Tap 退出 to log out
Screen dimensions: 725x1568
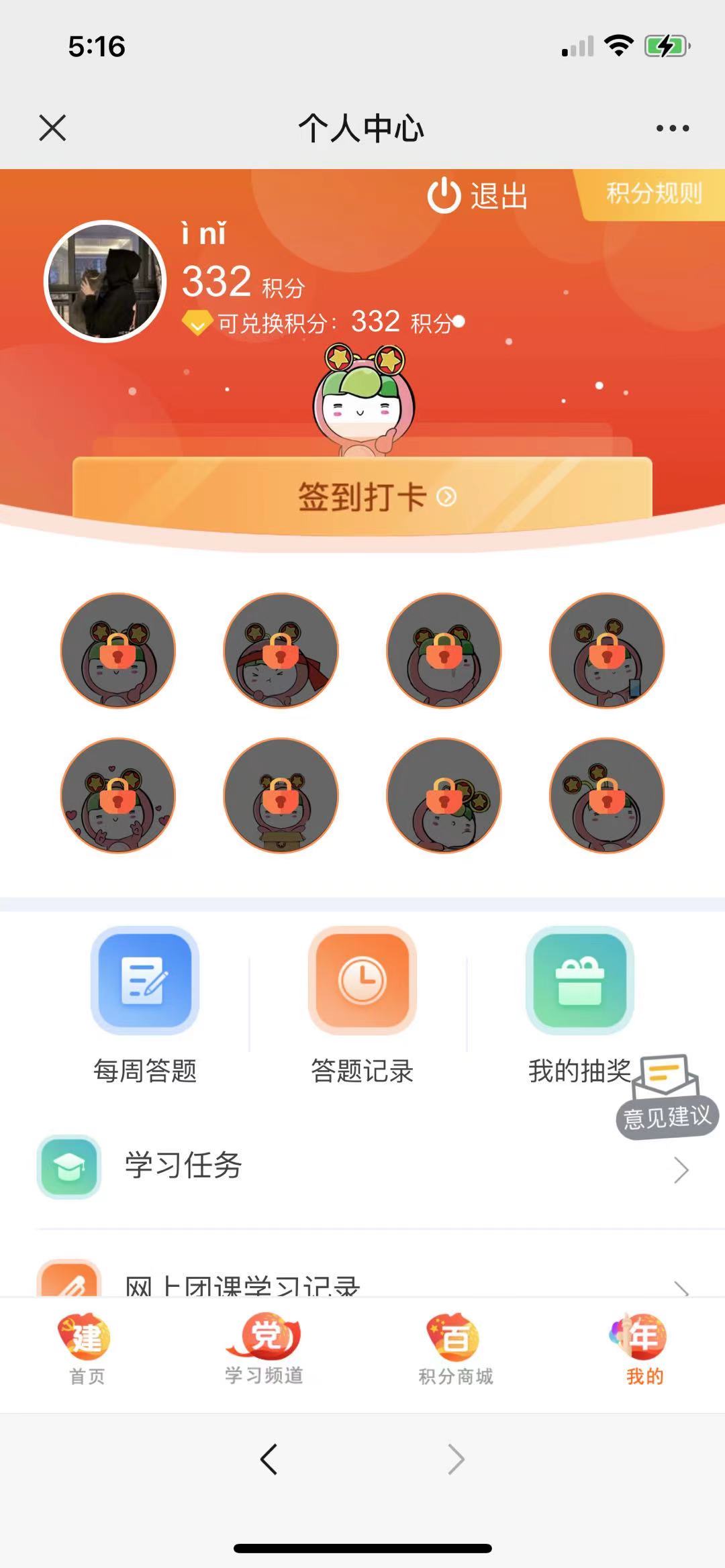click(x=478, y=196)
